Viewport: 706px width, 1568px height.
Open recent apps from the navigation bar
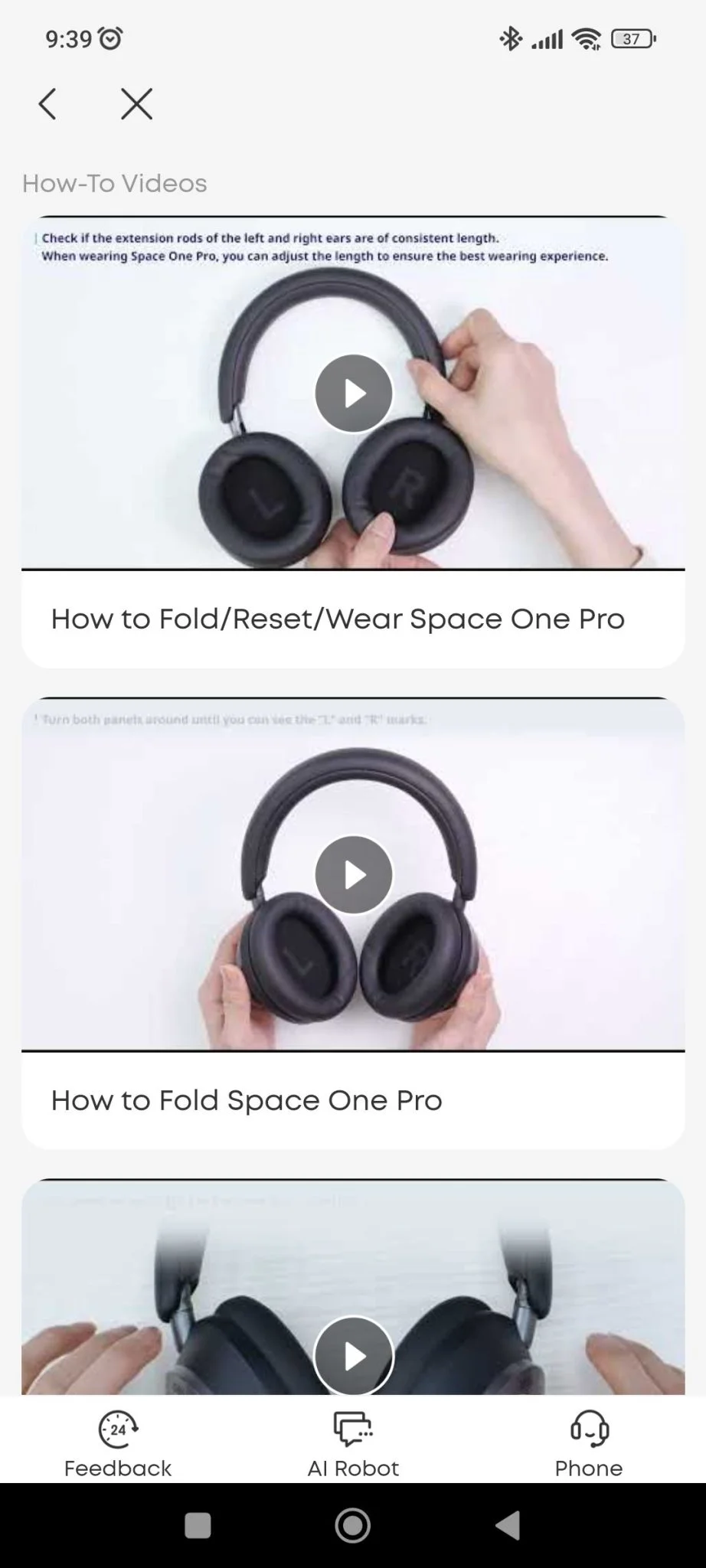[198, 1525]
